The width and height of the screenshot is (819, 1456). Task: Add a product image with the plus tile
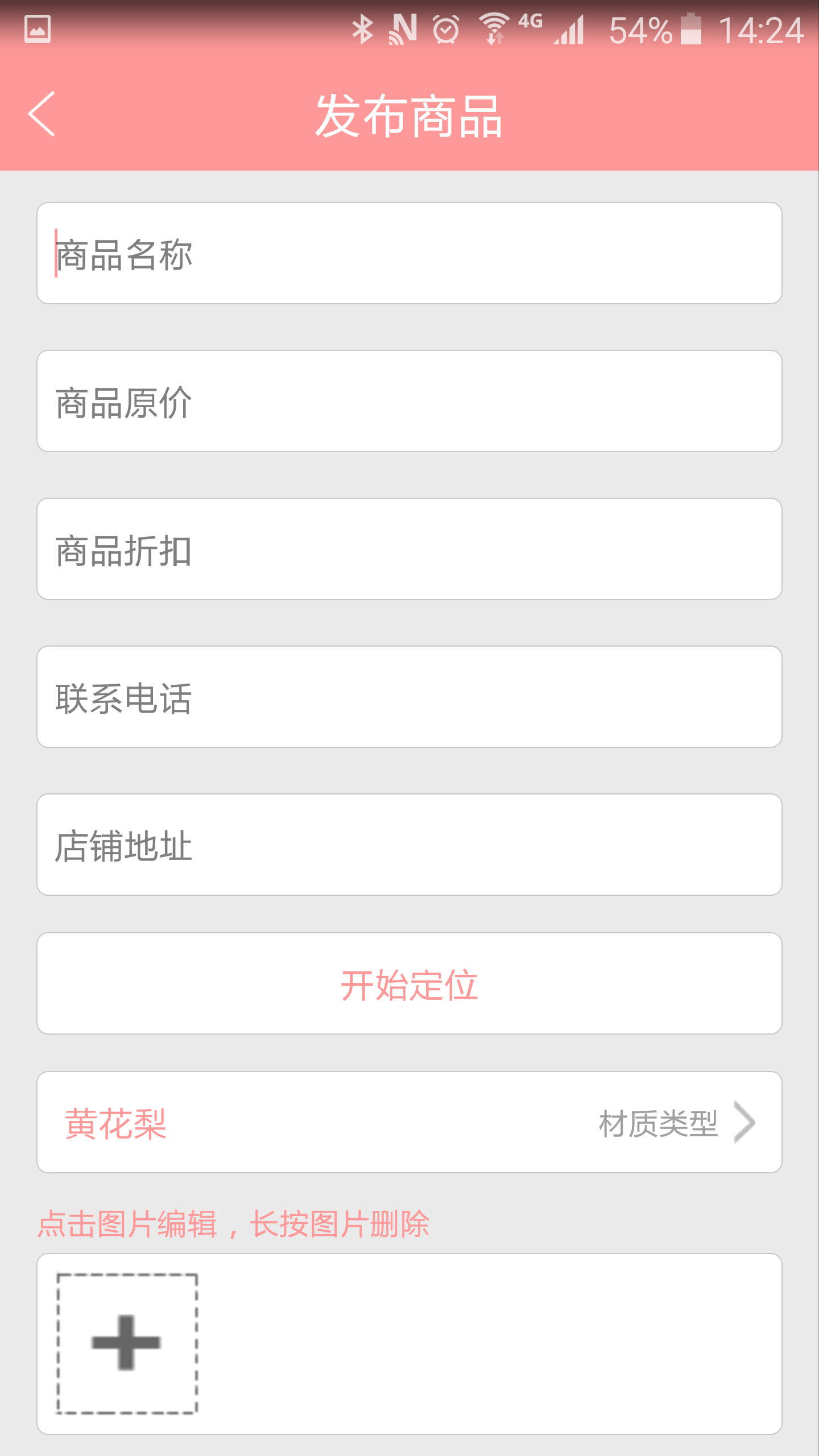127,1343
